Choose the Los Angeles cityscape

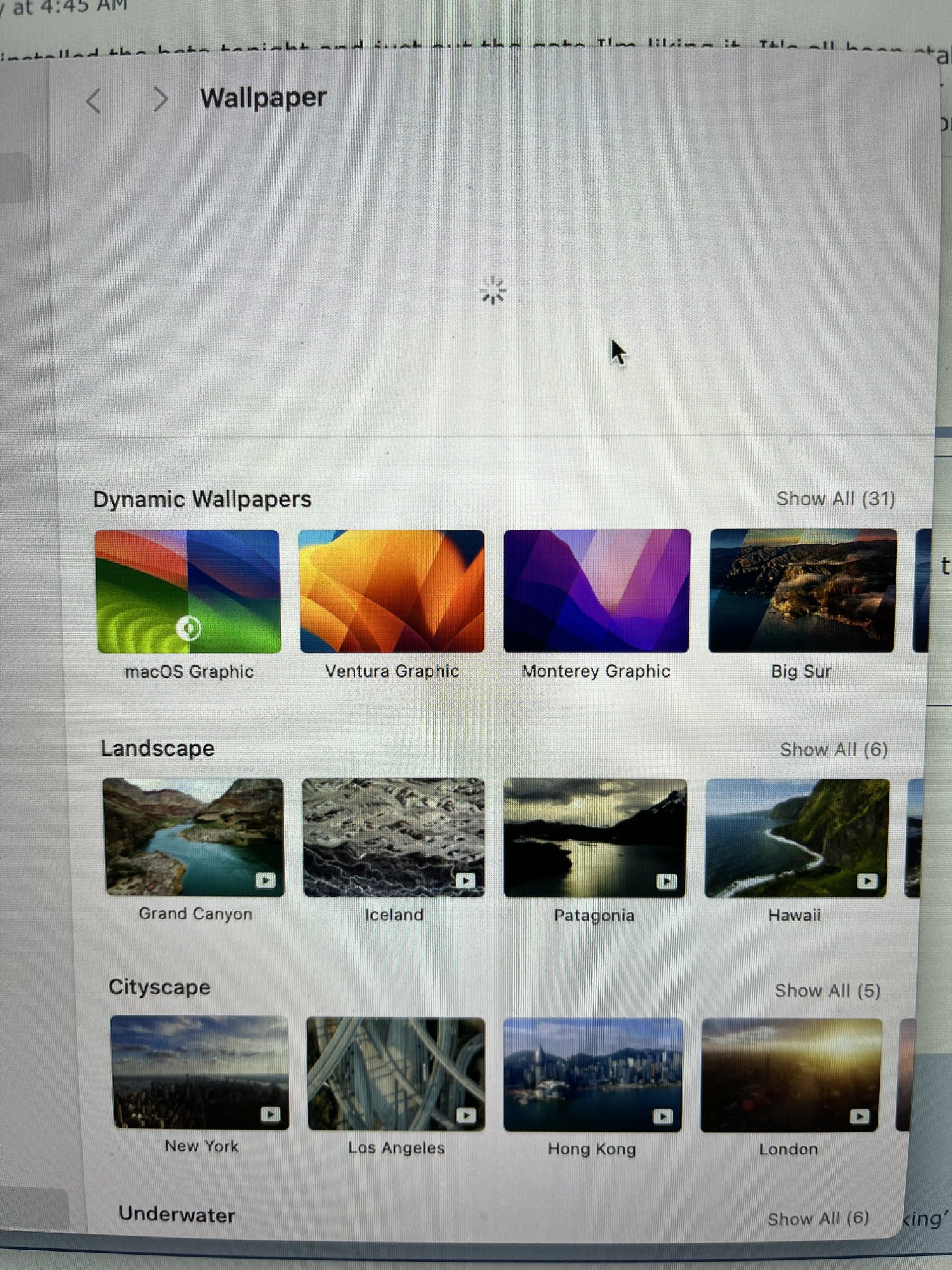[x=395, y=1074]
